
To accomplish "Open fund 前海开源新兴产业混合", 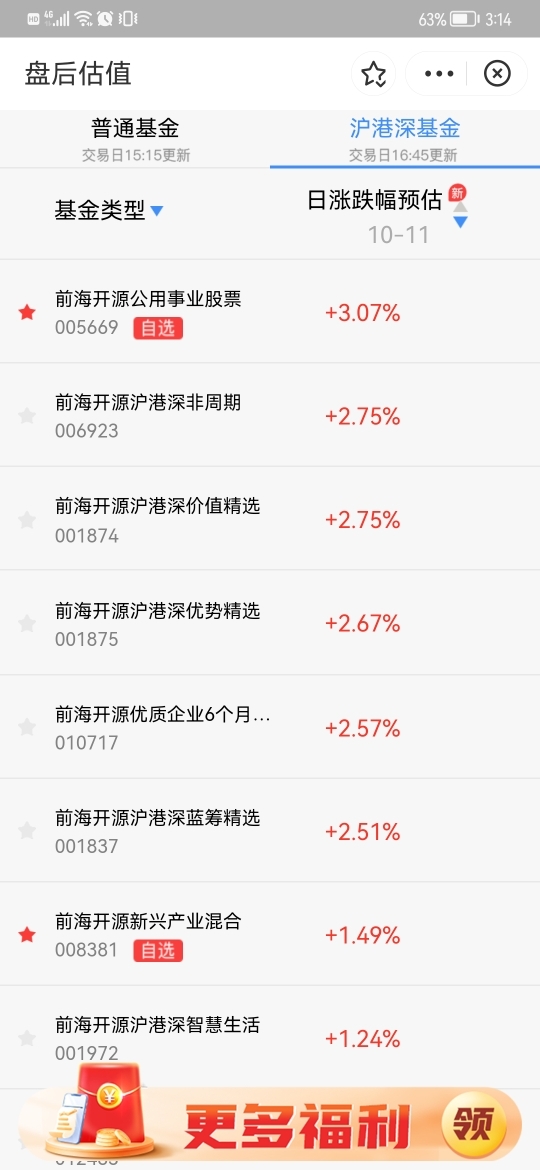I will coord(270,934).
